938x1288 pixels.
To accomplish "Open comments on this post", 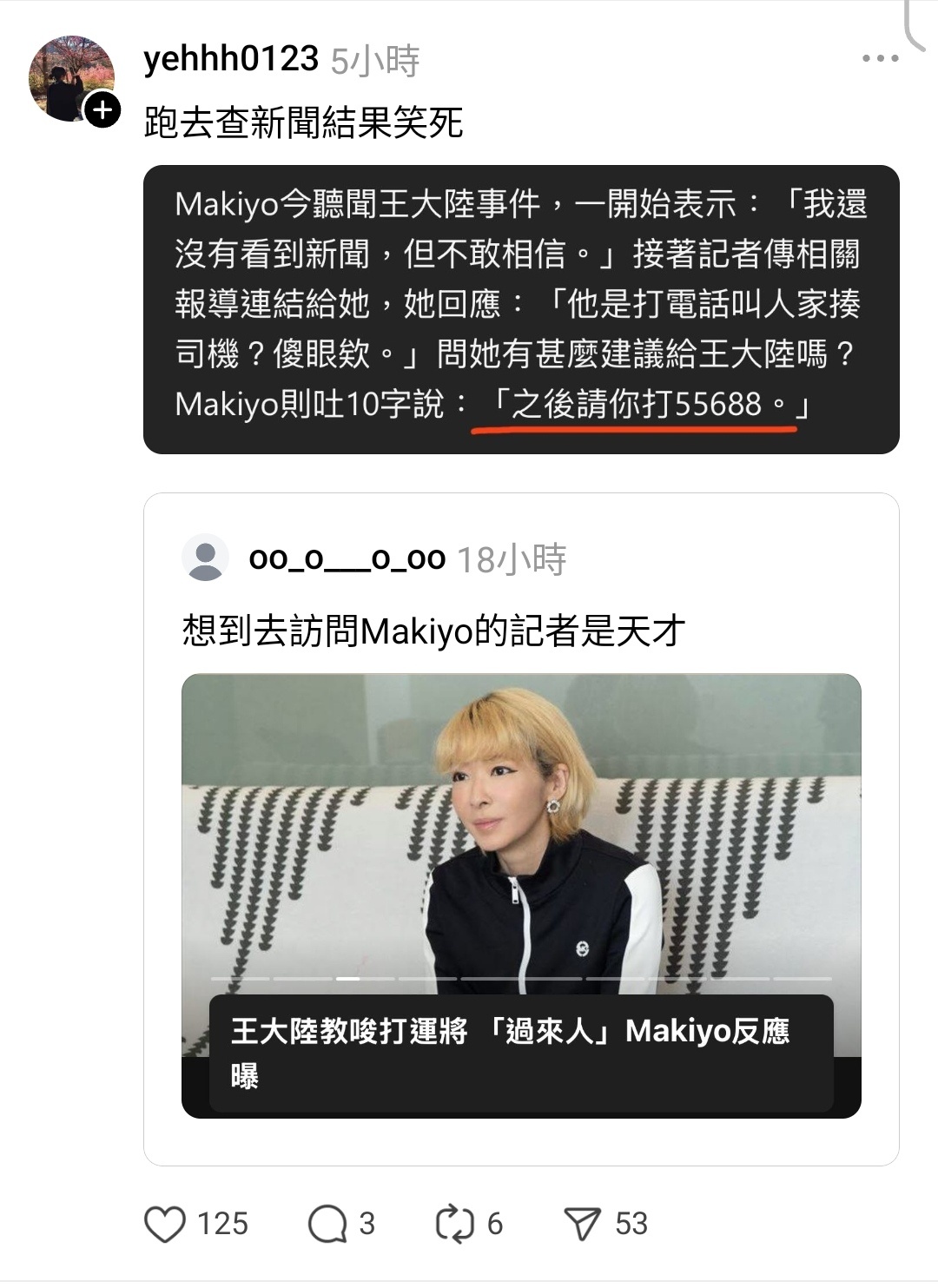I will tap(327, 1224).
